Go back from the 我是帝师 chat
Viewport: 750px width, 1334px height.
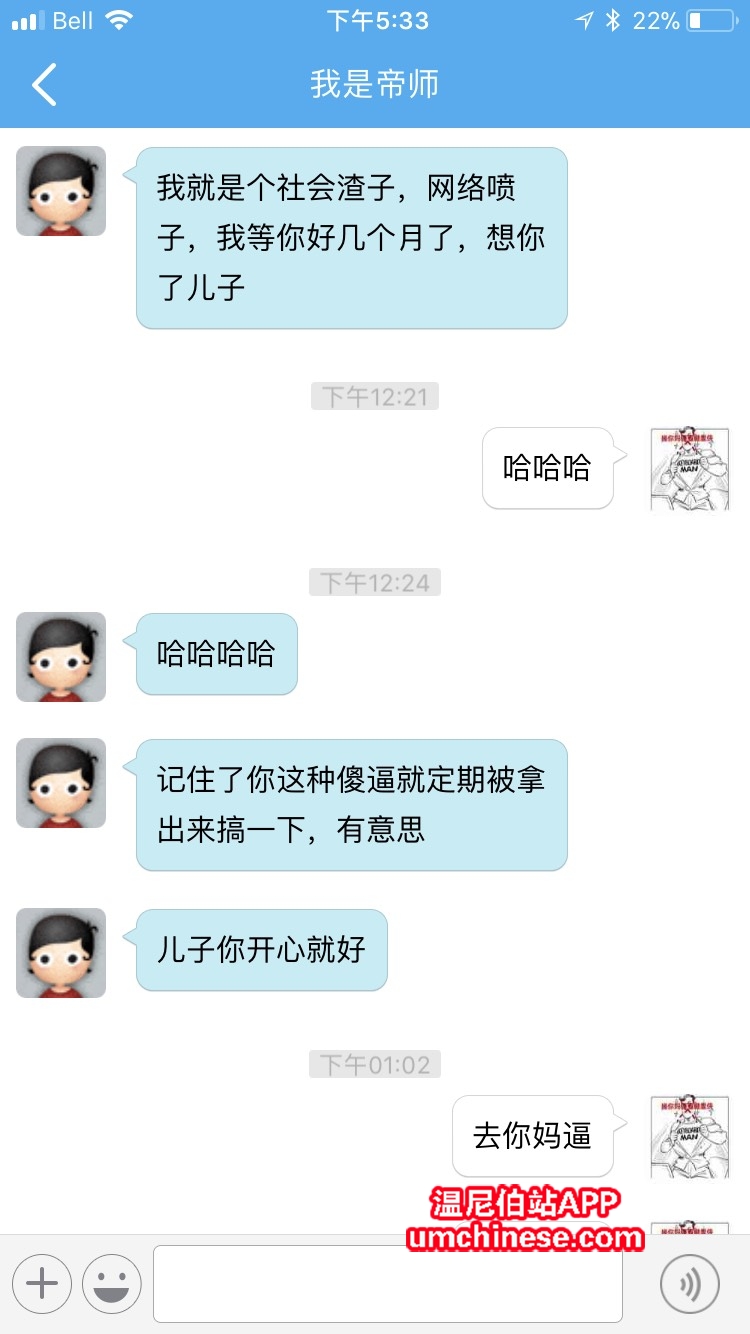[44, 85]
